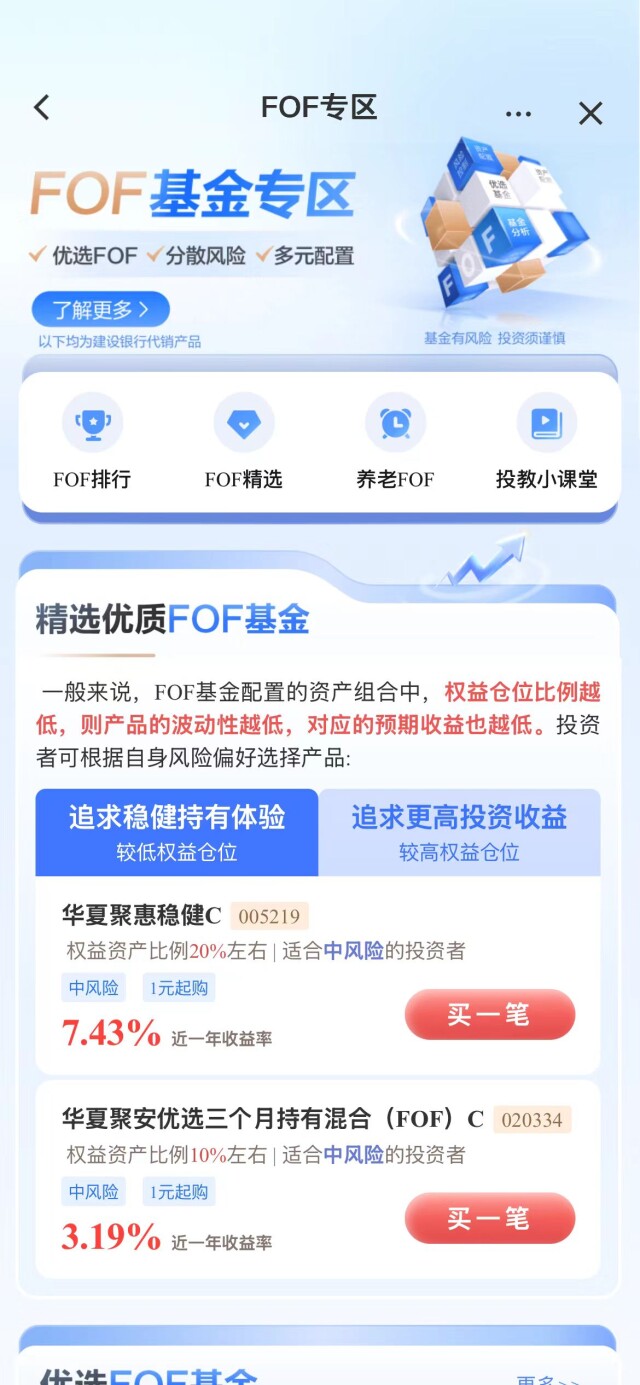Buy 华夏聚惠稳健C with 买一笔
640x1385 pixels.
tap(489, 1015)
